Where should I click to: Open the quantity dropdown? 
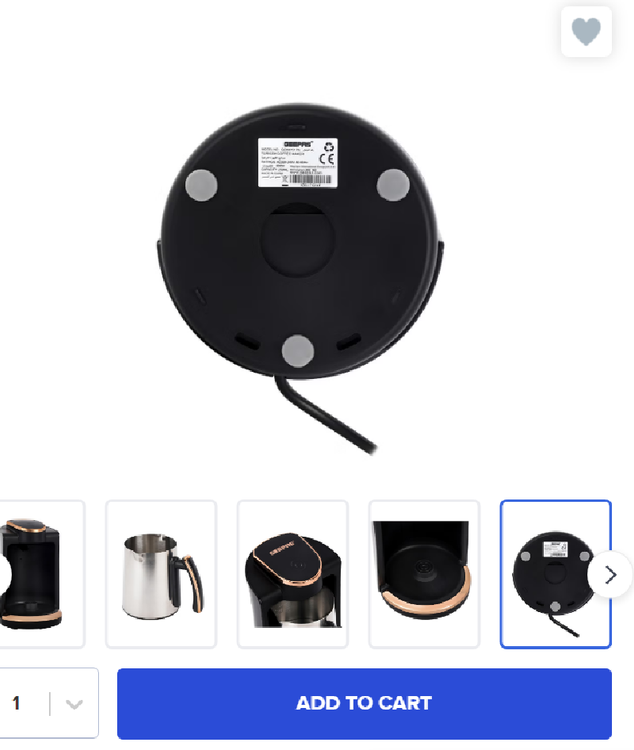73,703
